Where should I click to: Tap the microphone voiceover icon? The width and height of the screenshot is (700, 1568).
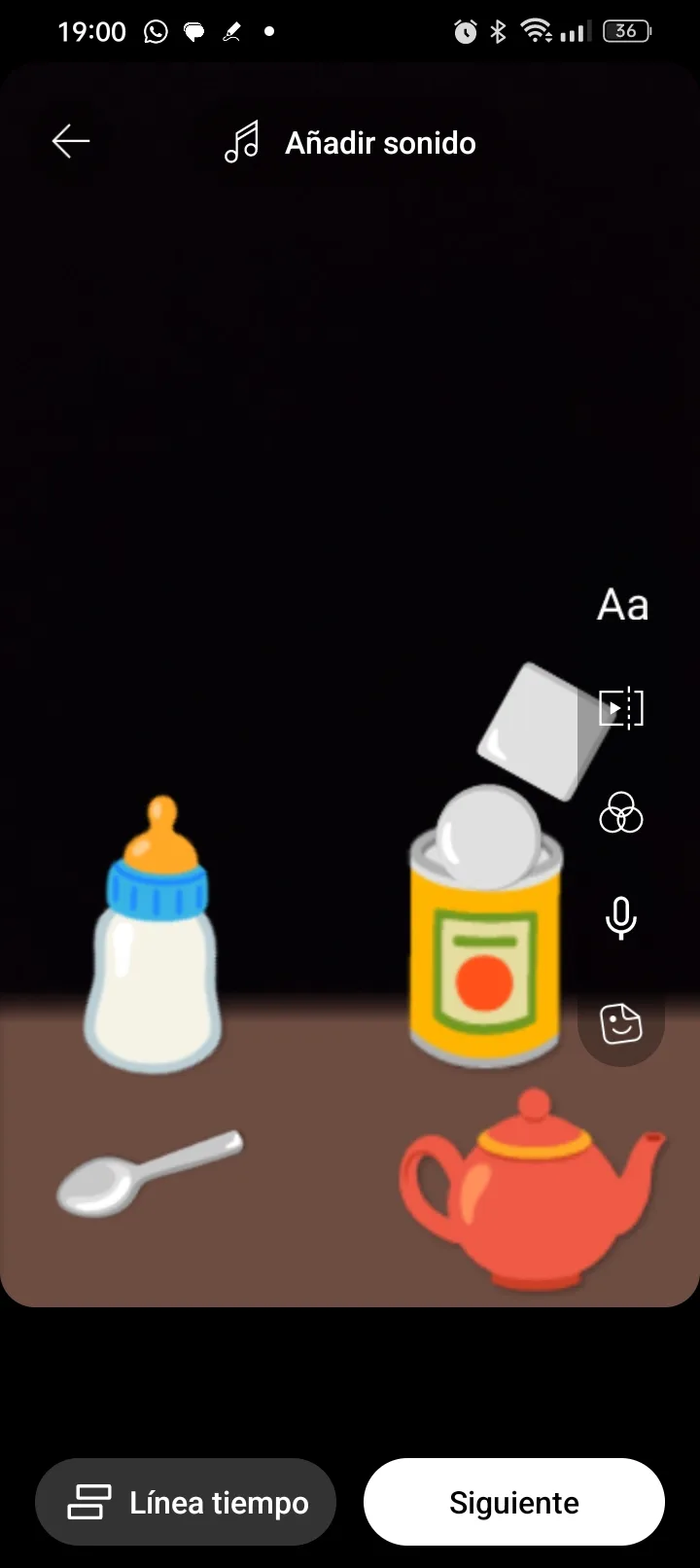tap(621, 918)
